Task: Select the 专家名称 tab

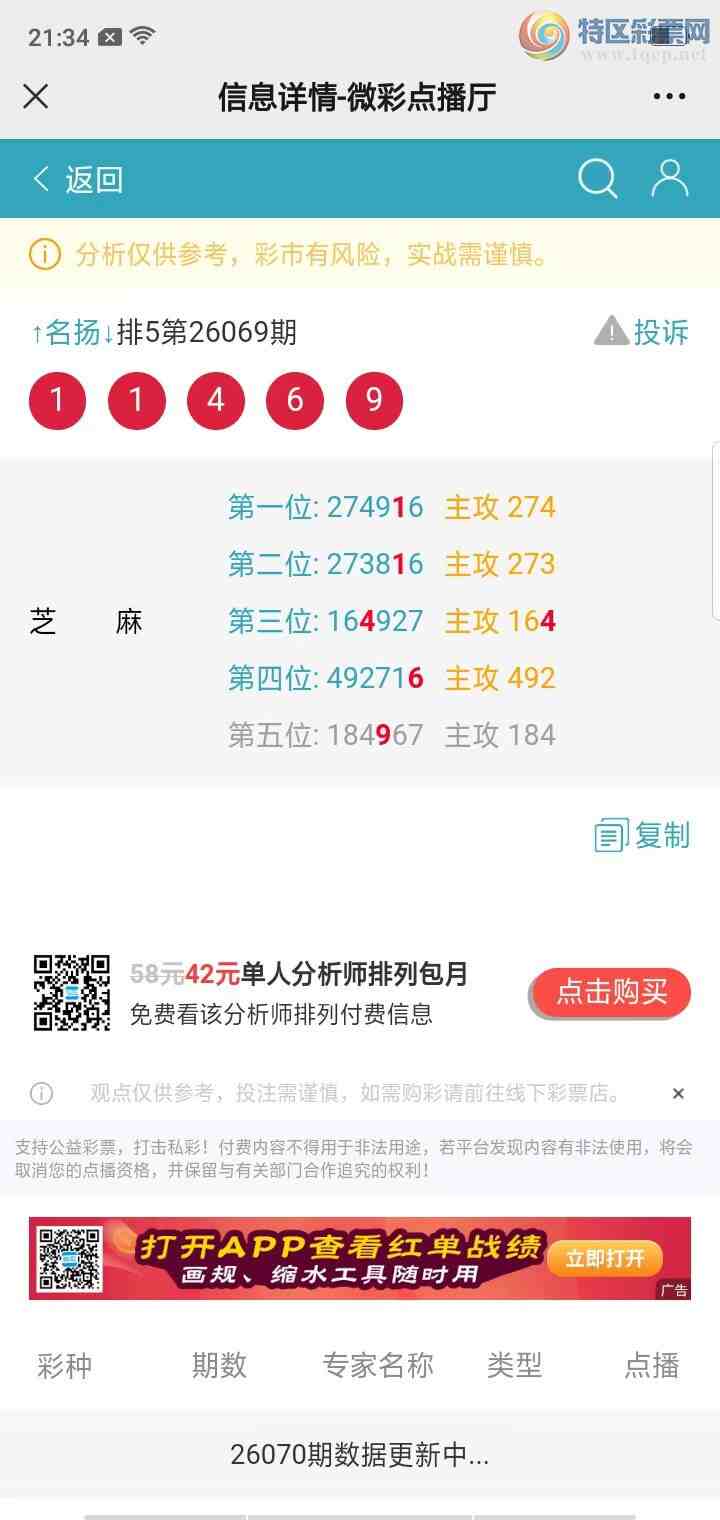Action: (x=378, y=1365)
